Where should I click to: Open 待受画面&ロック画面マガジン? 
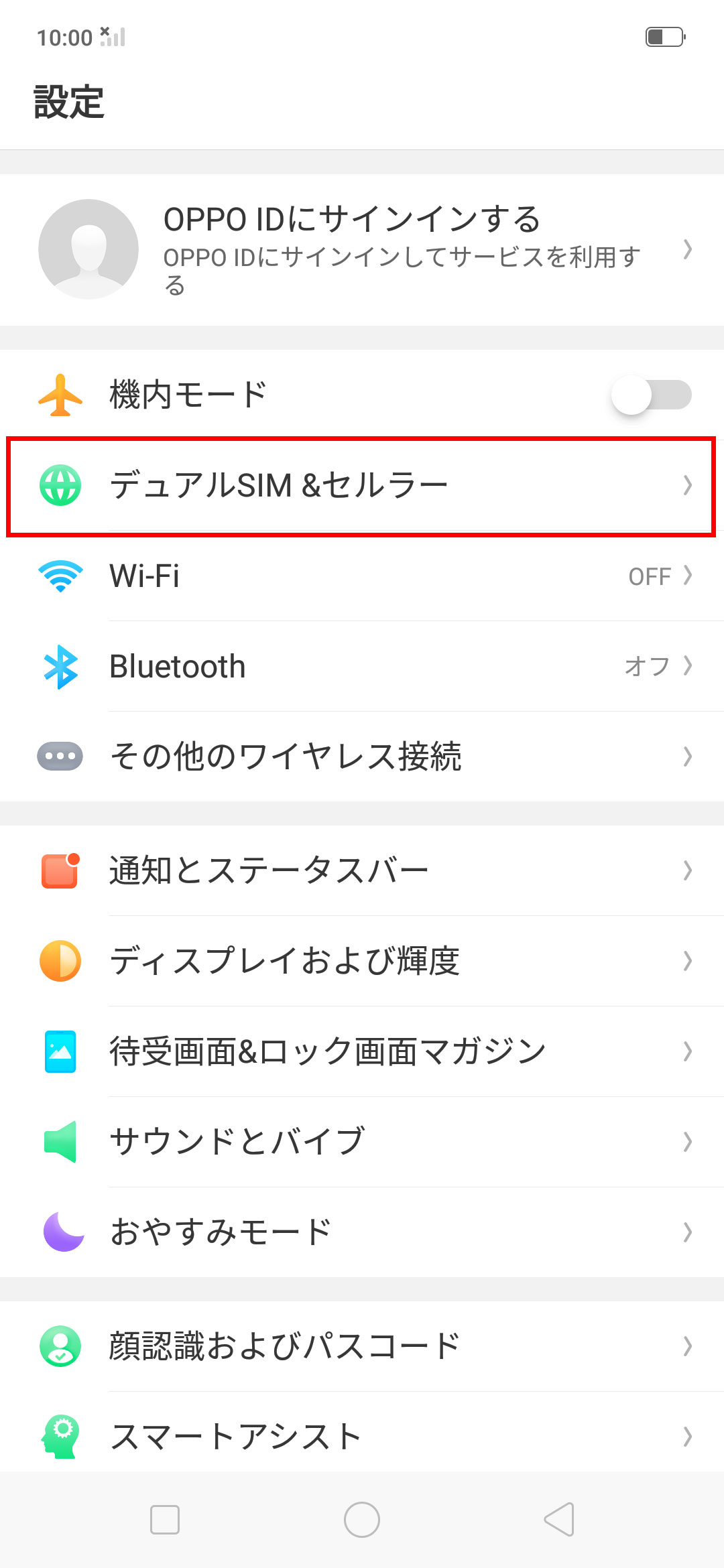tap(362, 1051)
